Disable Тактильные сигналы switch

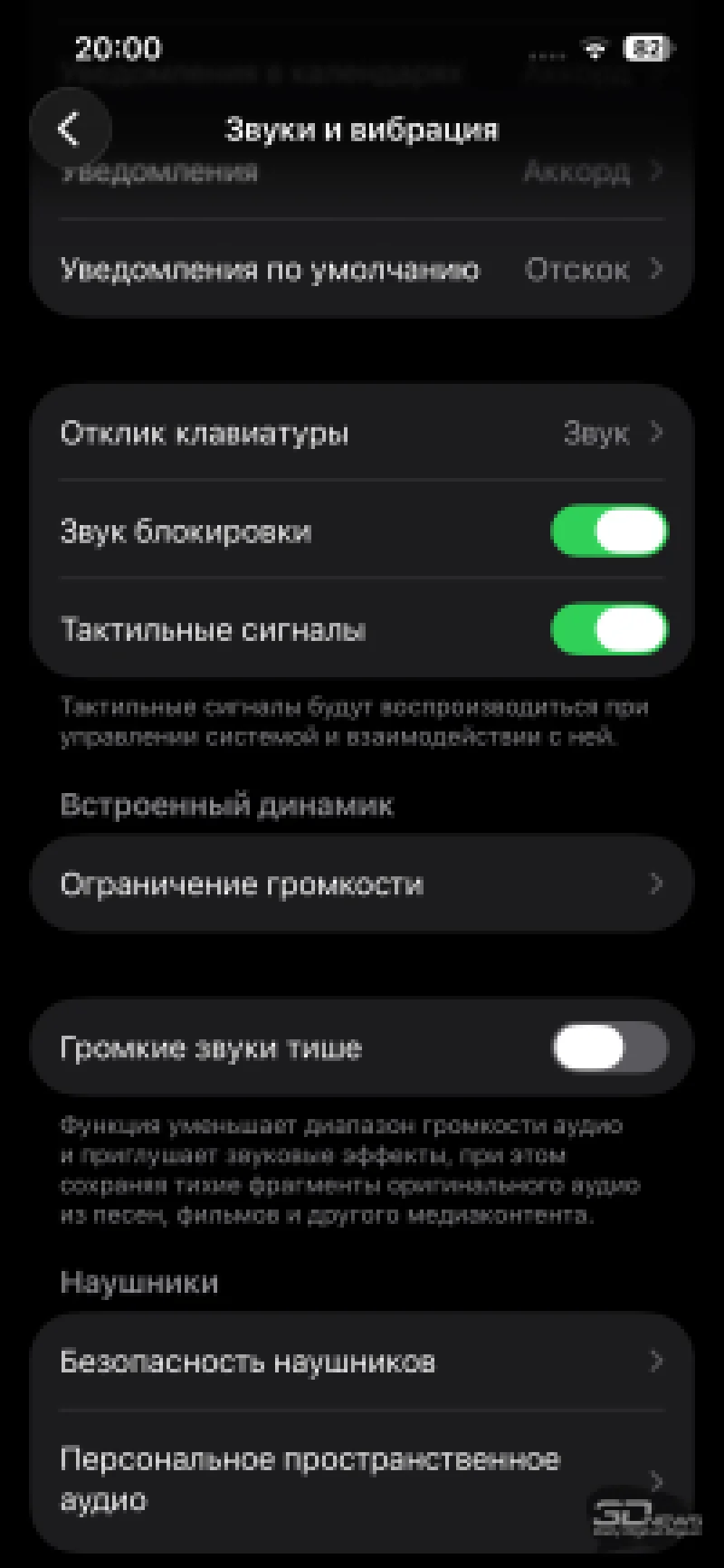point(609,630)
